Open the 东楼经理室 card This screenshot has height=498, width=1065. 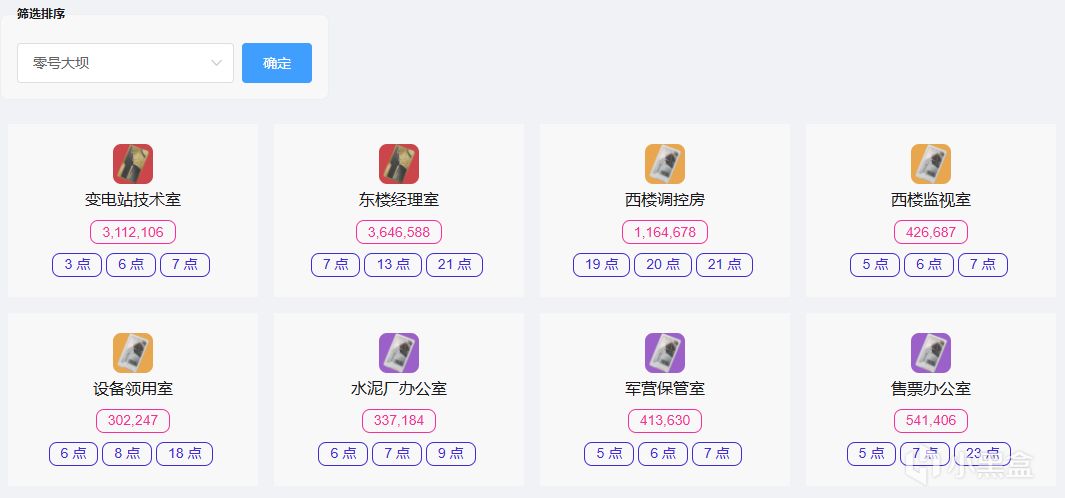399,211
